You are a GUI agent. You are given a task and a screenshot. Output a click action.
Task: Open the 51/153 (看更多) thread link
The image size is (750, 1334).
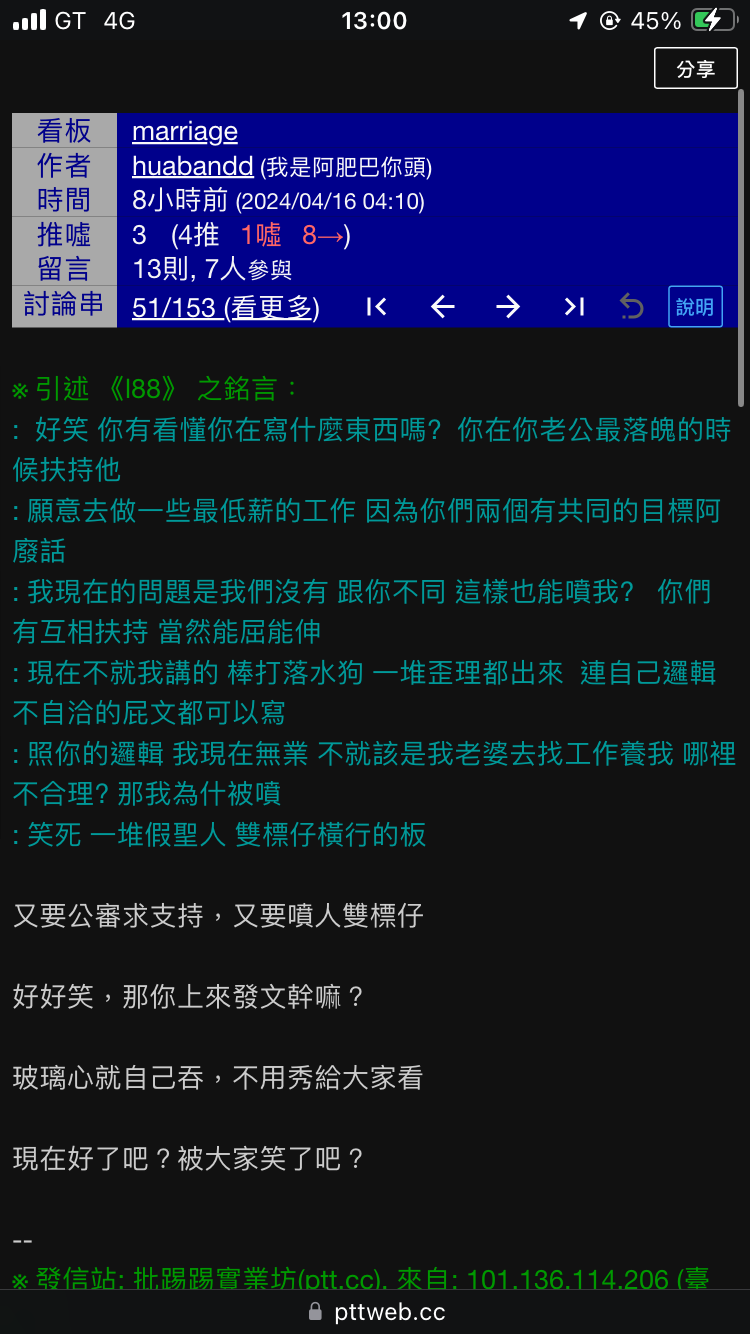(x=226, y=307)
